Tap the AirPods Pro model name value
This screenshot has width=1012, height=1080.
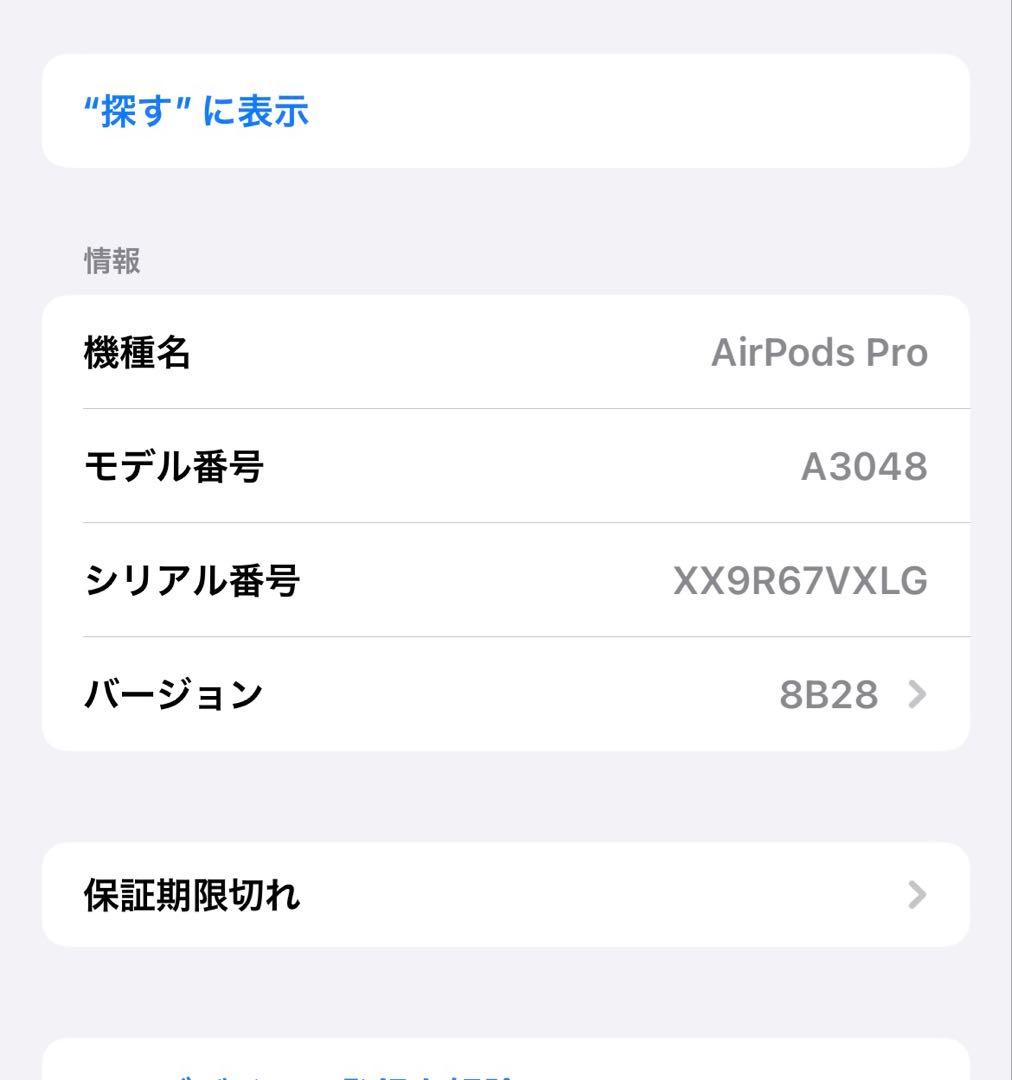[820, 352]
